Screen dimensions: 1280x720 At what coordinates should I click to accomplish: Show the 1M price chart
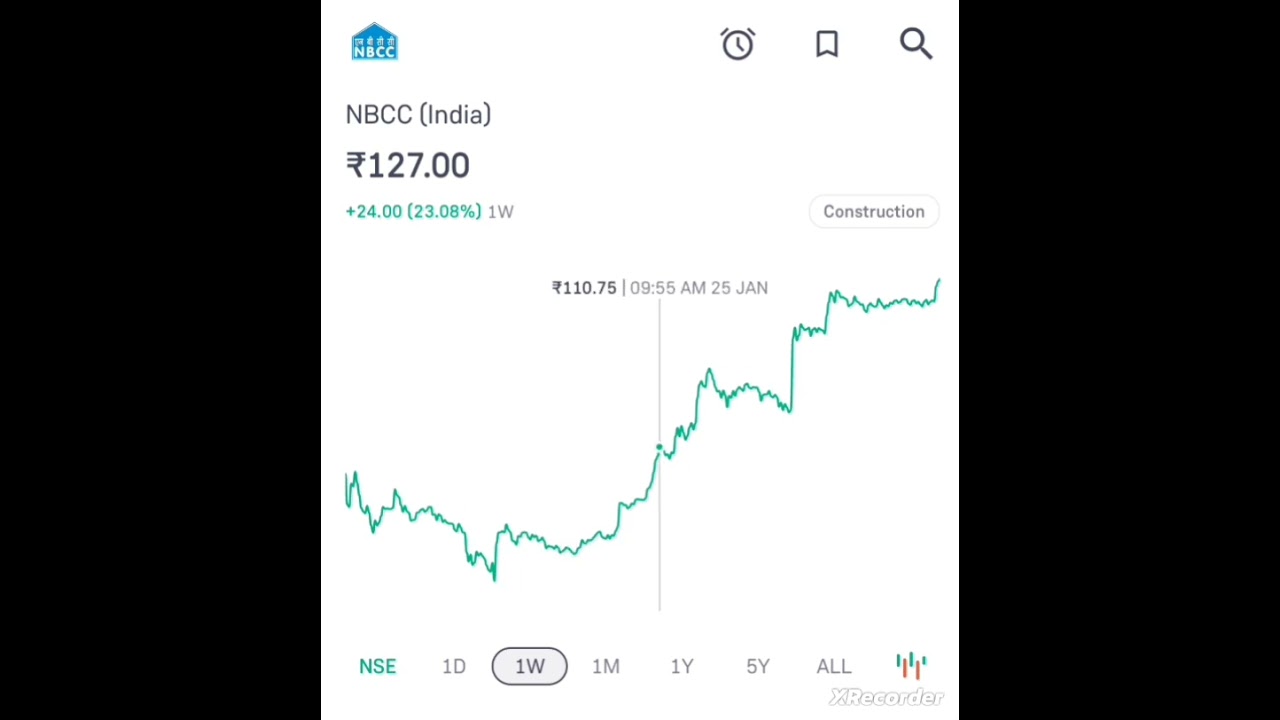click(606, 666)
